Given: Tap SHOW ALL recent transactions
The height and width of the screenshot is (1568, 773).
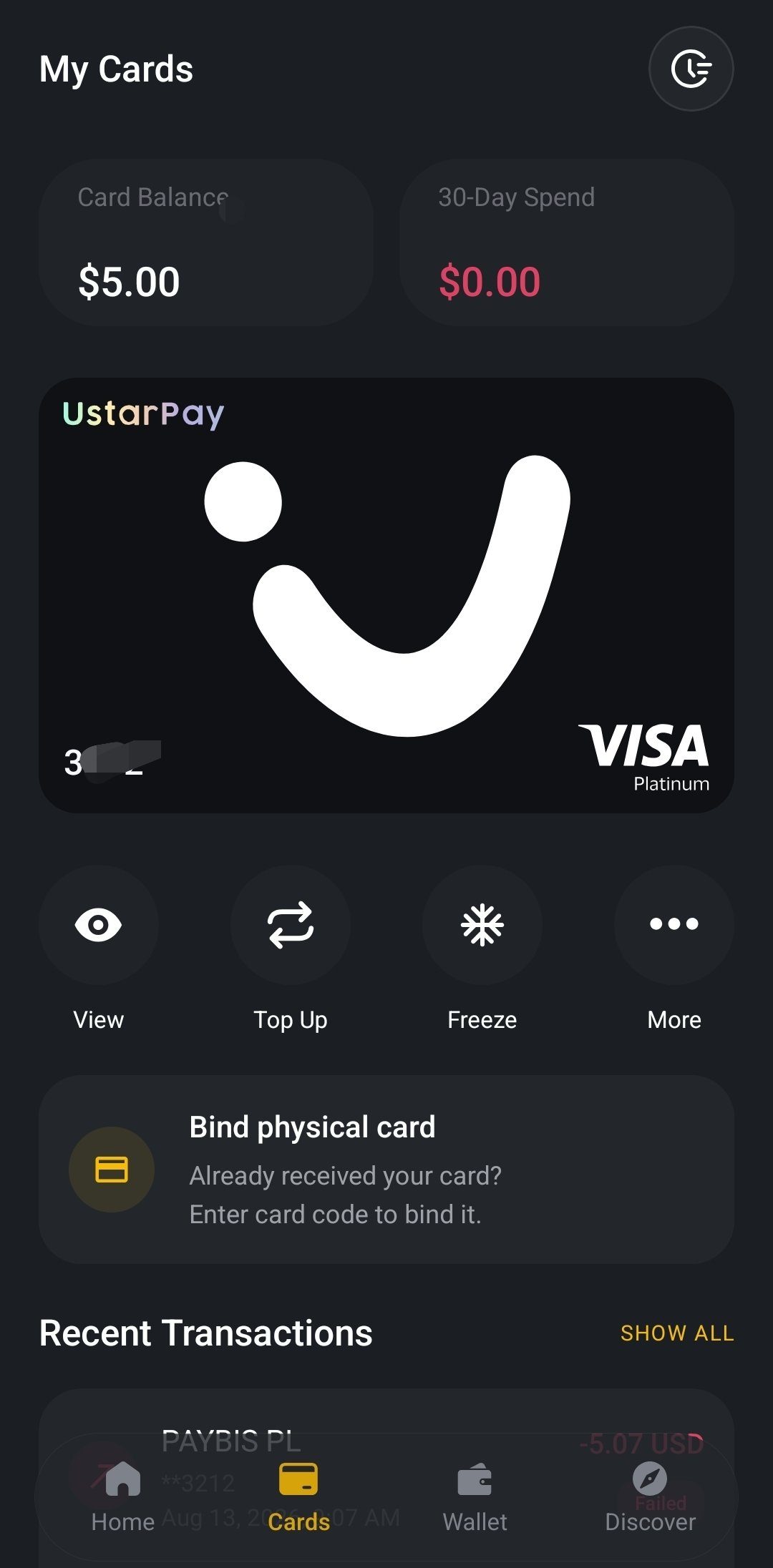Looking at the screenshot, I should pos(677,1333).
